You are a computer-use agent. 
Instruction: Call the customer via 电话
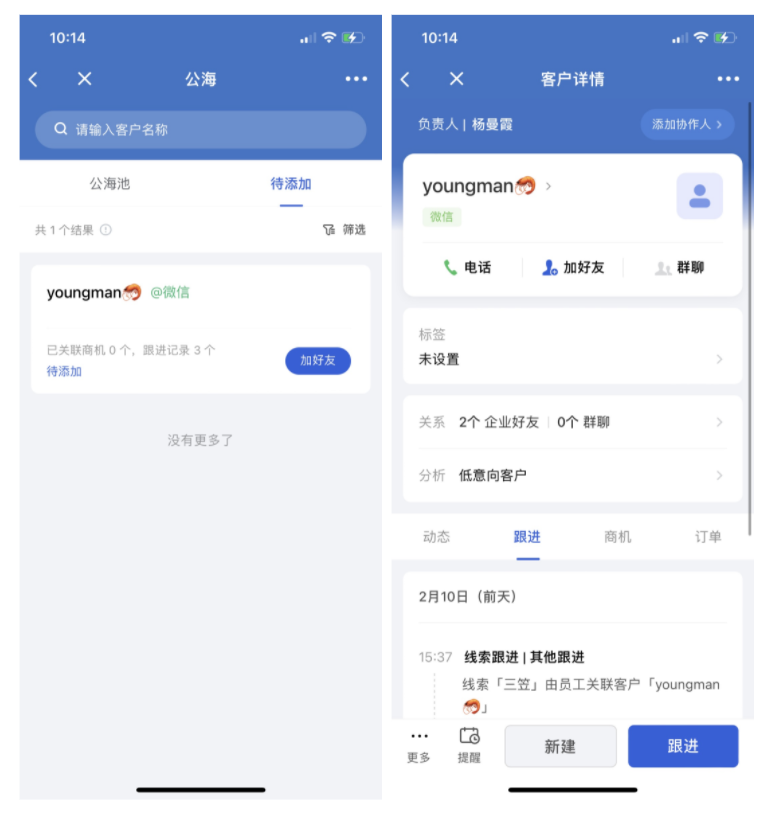(x=468, y=267)
